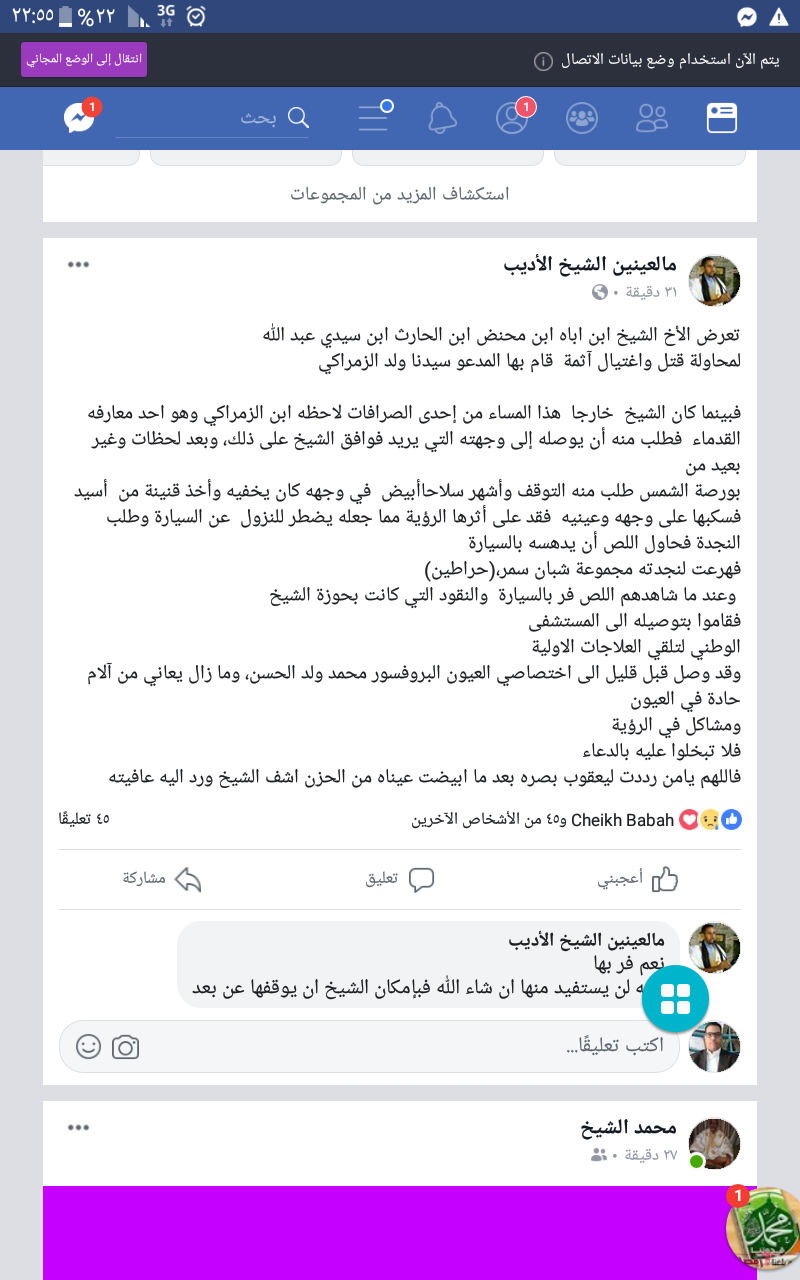Open the profile tab with red badge
The image size is (800, 1280).
(513, 118)
